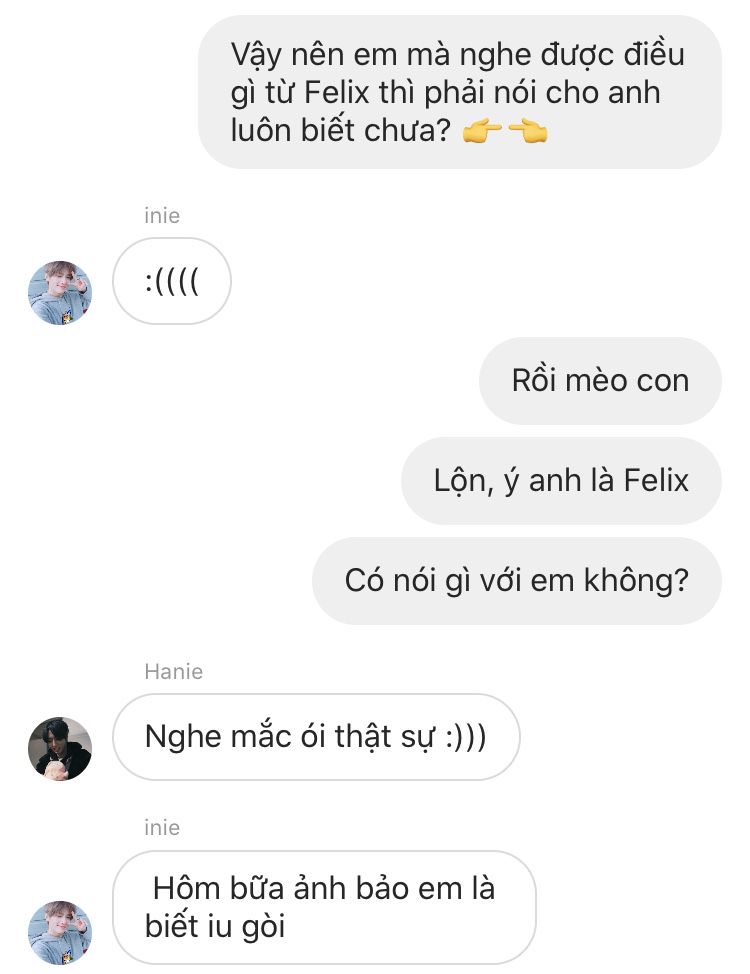Image resolution: width=750 pixels, height=974 pixels.
Task: Tap inie's avatar beside the "Hôm bữa" message
Action: click(x=60, y=932)
